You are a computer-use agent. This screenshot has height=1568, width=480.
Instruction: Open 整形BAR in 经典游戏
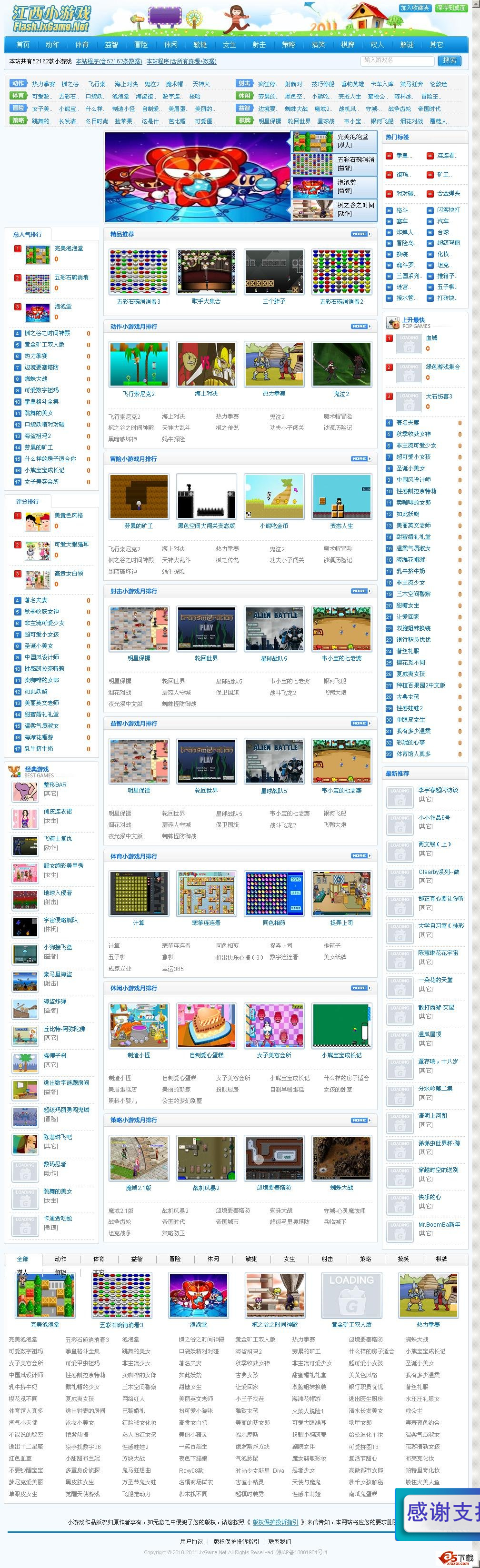tap(55, 784)
